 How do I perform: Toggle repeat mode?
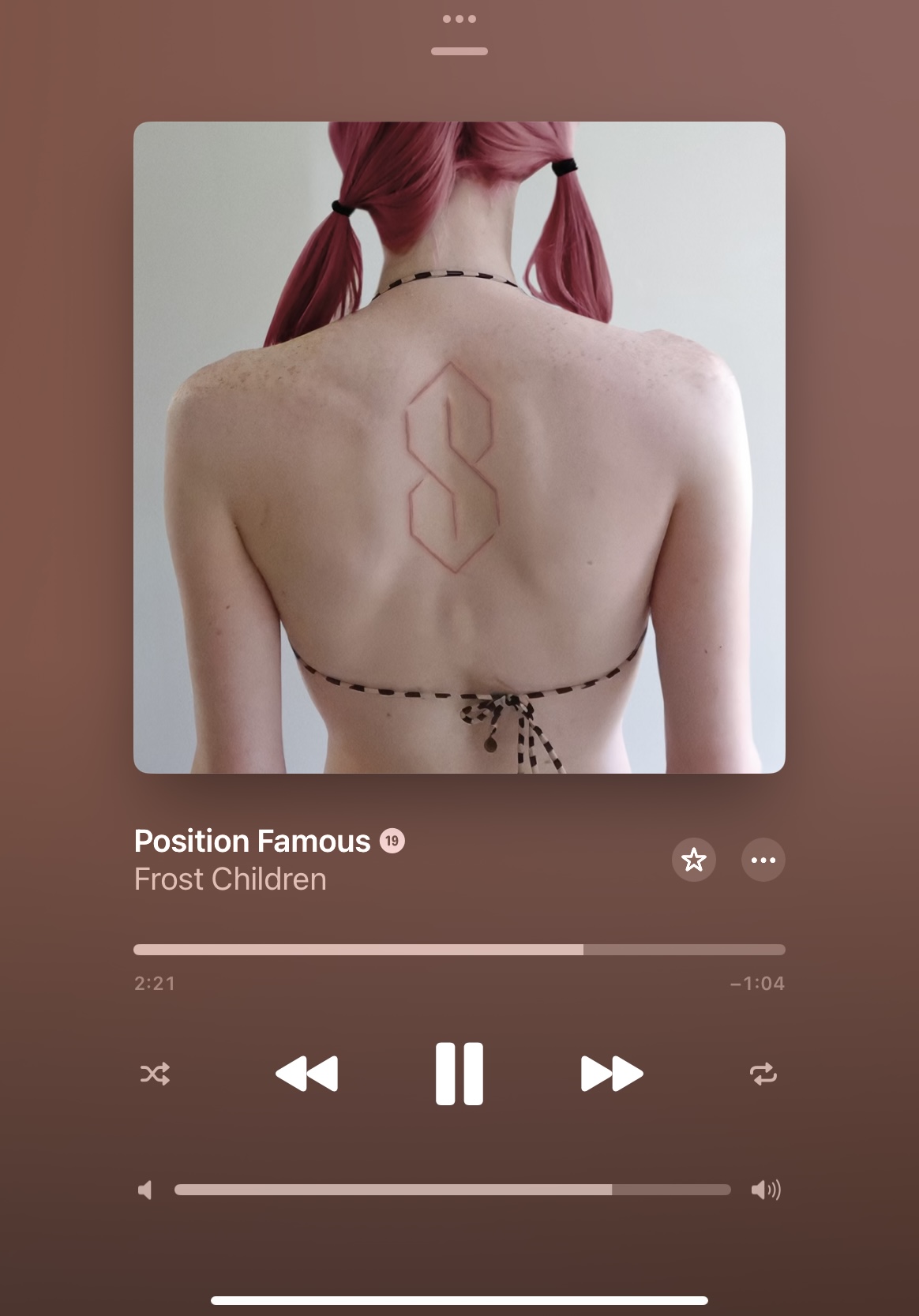[763, 1074]
